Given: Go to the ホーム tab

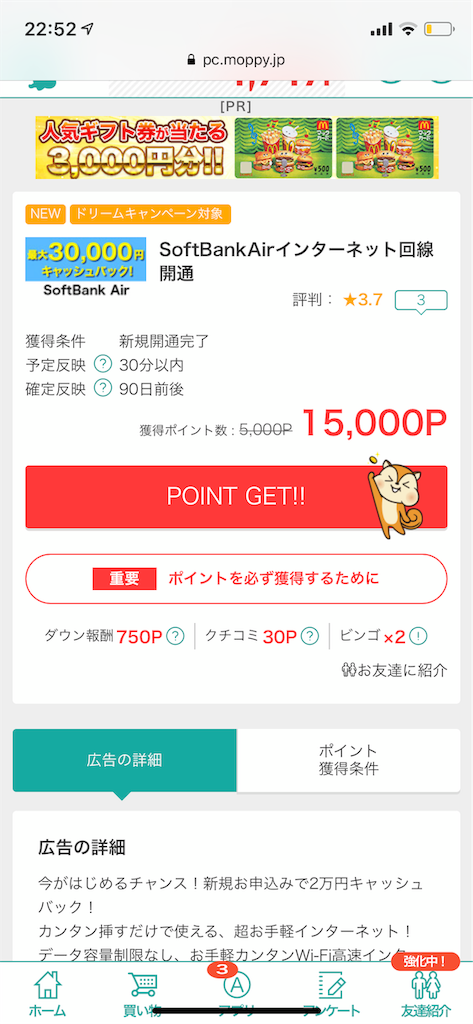Looking at the screenshot, I should coord(47,993).
